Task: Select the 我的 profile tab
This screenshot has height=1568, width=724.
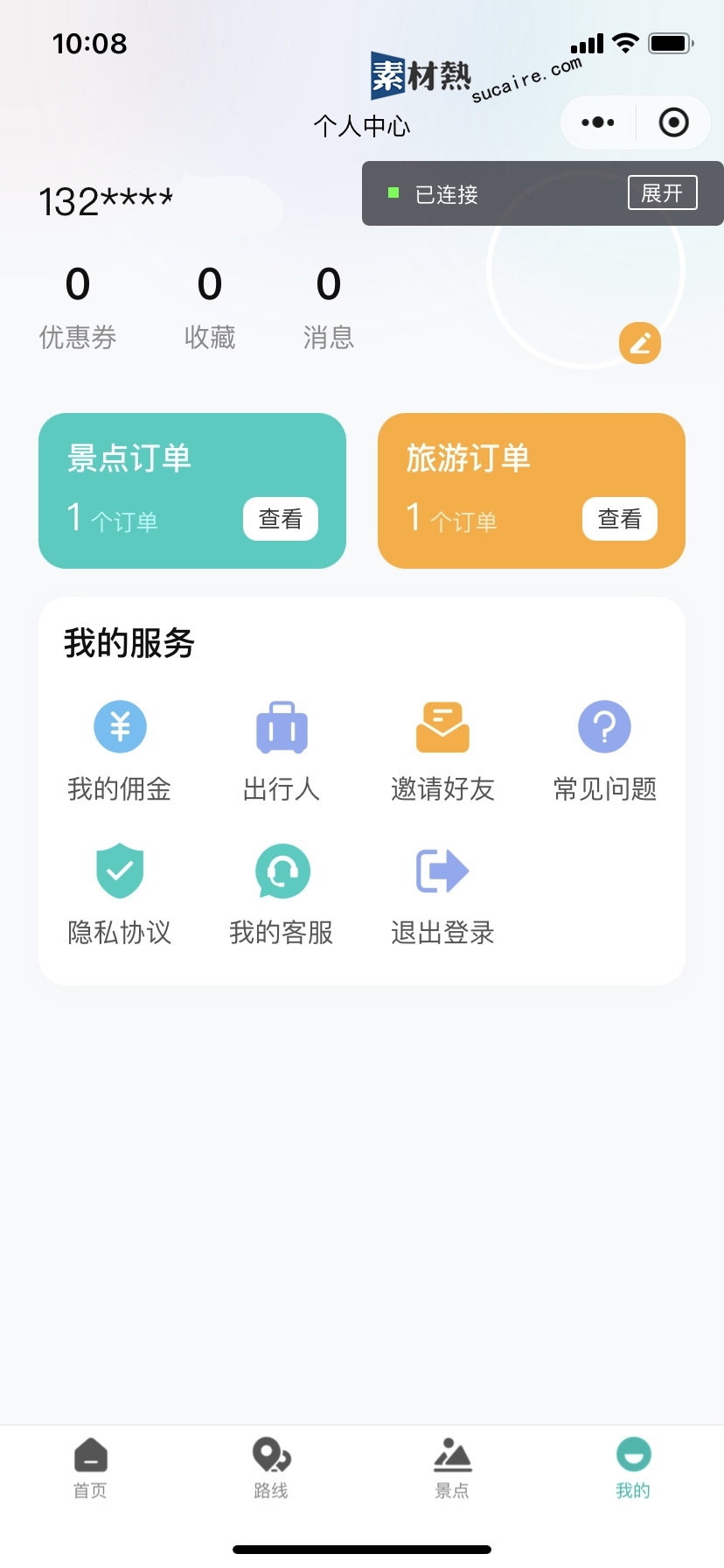Action: click(x=633, y=1468)
